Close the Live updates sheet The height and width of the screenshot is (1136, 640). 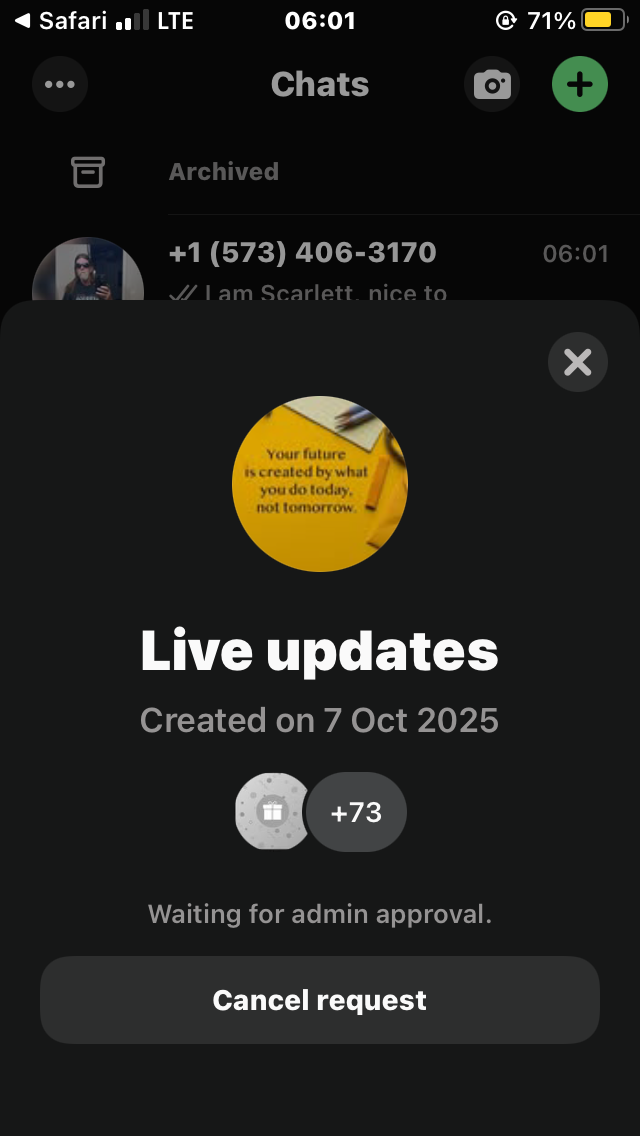(x=577, y=362)
